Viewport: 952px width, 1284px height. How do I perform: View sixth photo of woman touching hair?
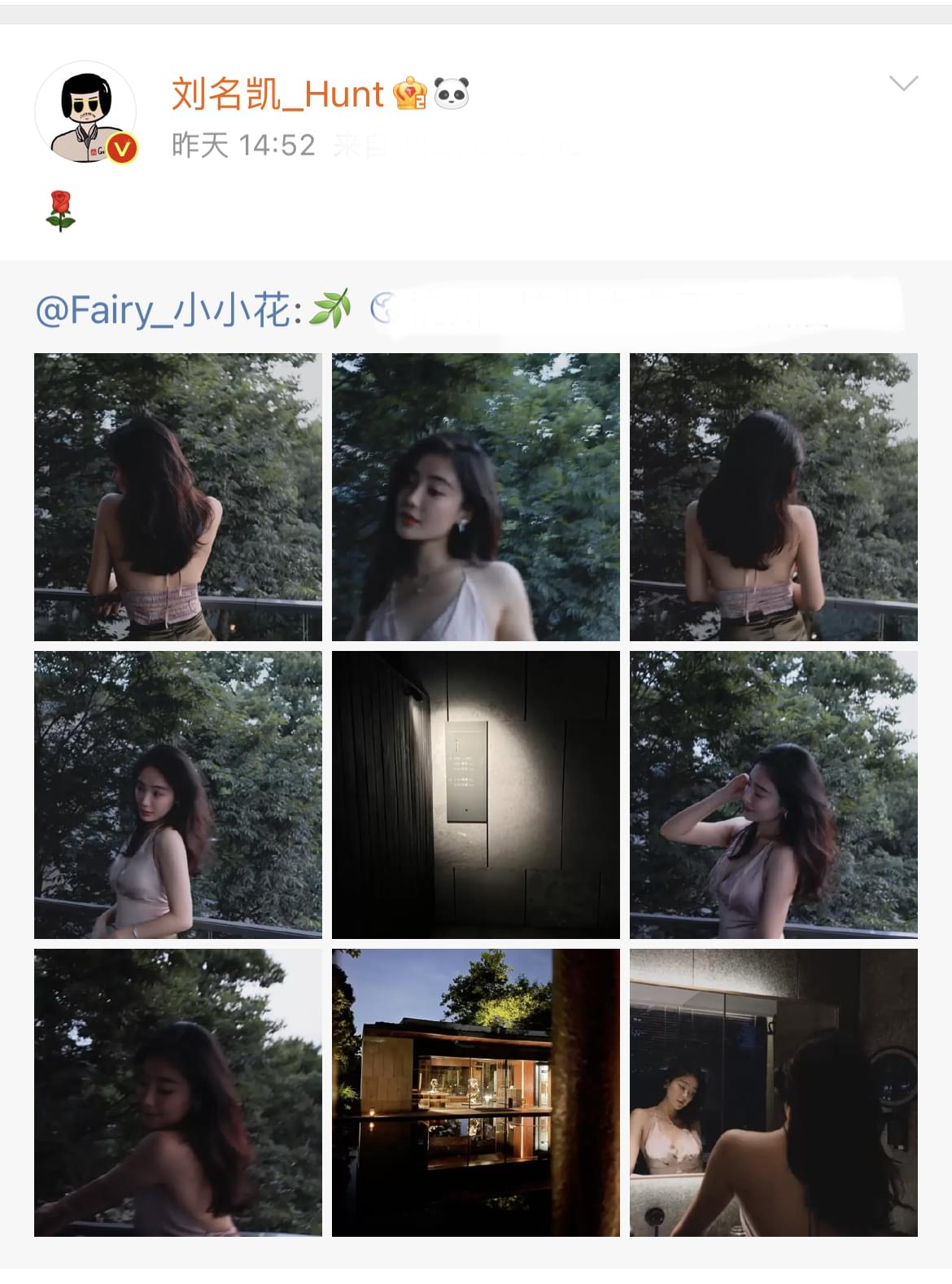coord(774,795)
